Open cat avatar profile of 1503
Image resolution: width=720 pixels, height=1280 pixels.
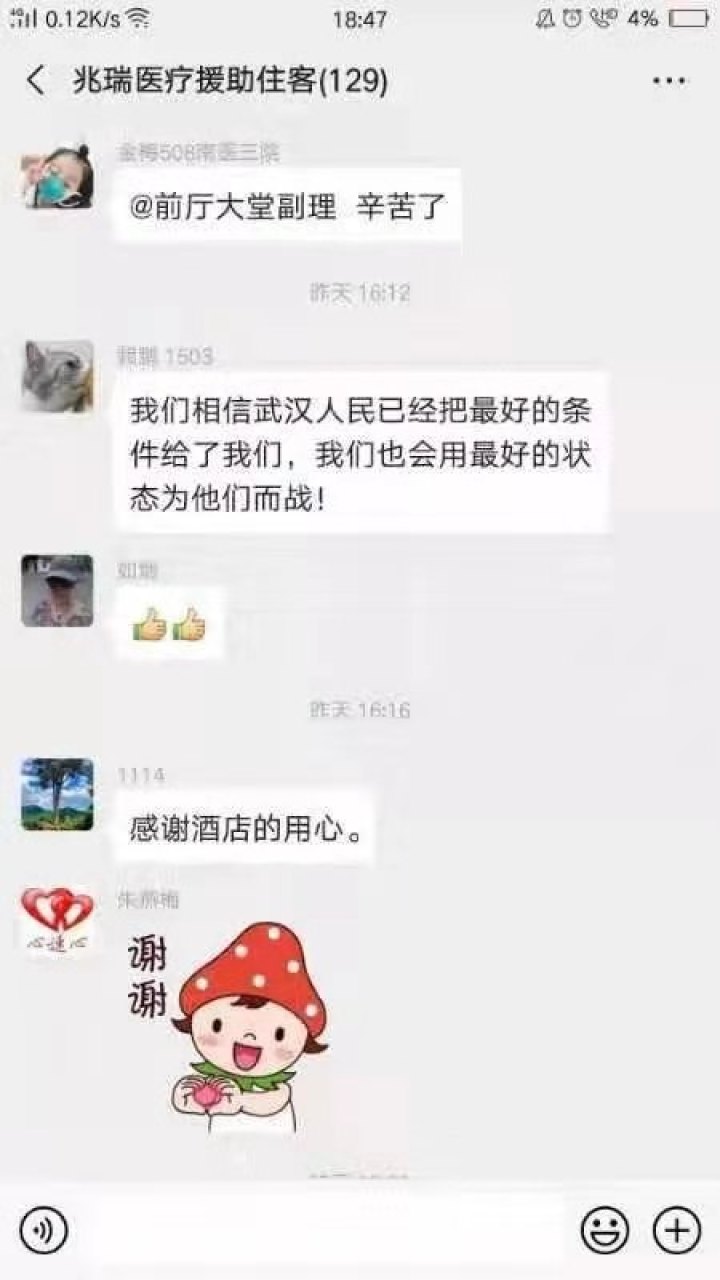pyautogui.click(x=57, y=376)
